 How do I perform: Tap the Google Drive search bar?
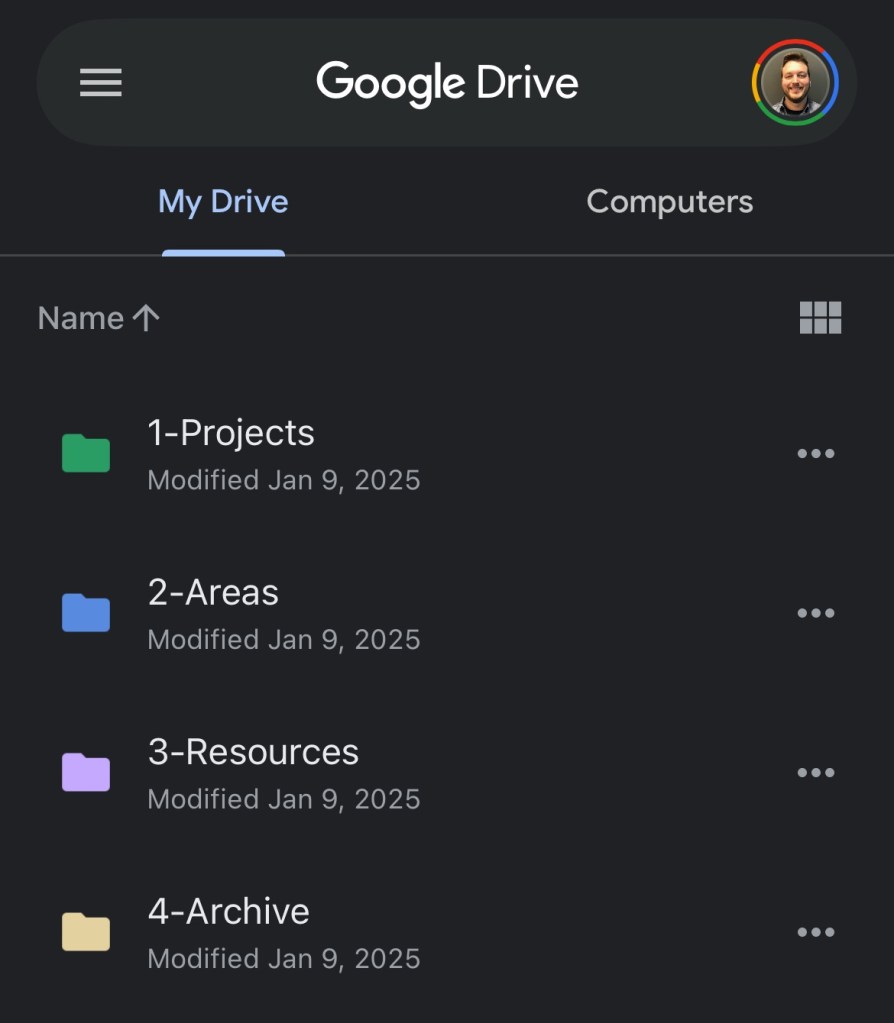(x=447, y=83)
